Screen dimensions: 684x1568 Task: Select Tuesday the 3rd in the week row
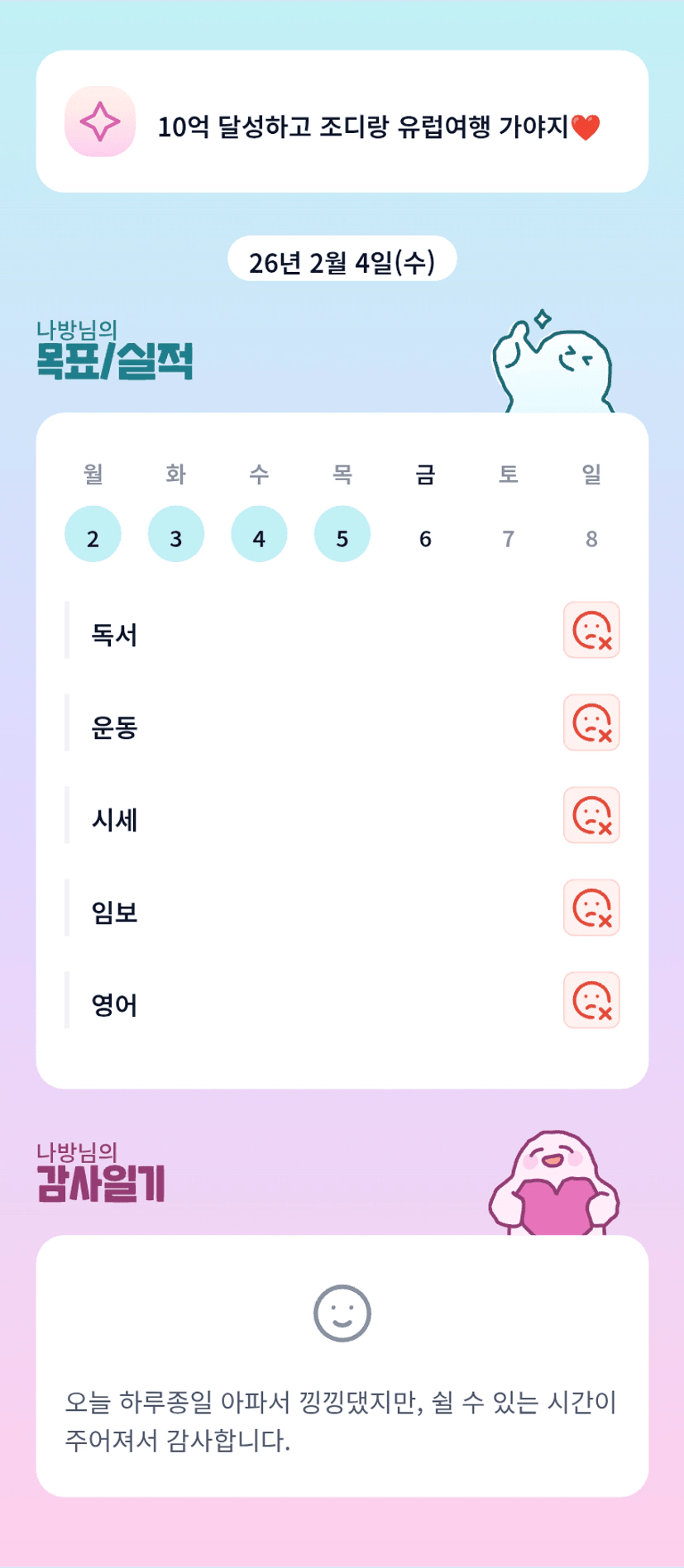click(x=176, y=535)
